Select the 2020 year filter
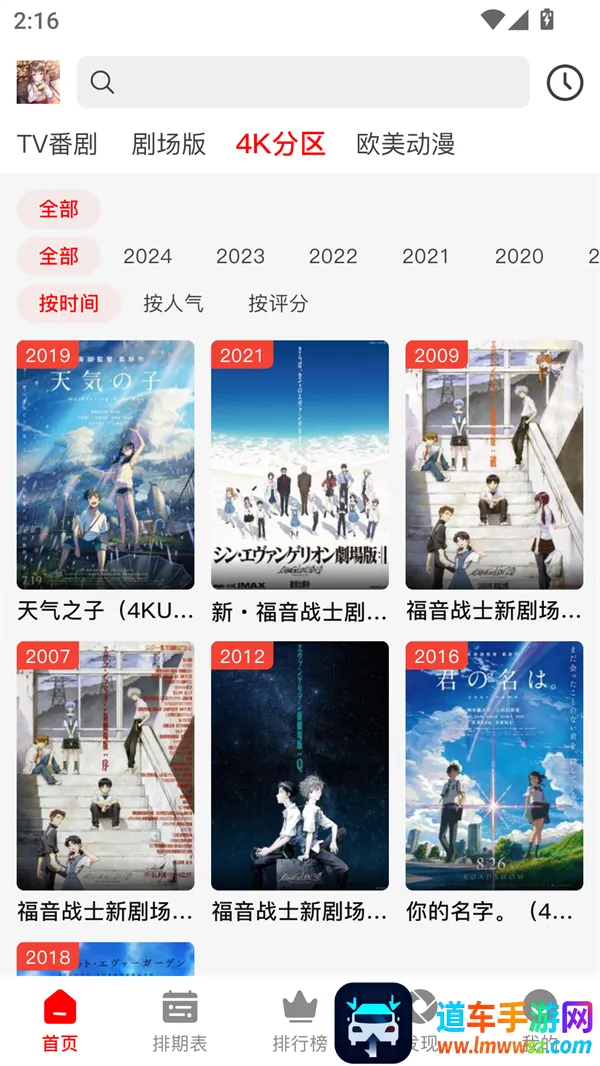The width and height of the screenshot is (600, 1066). [519, 256]
